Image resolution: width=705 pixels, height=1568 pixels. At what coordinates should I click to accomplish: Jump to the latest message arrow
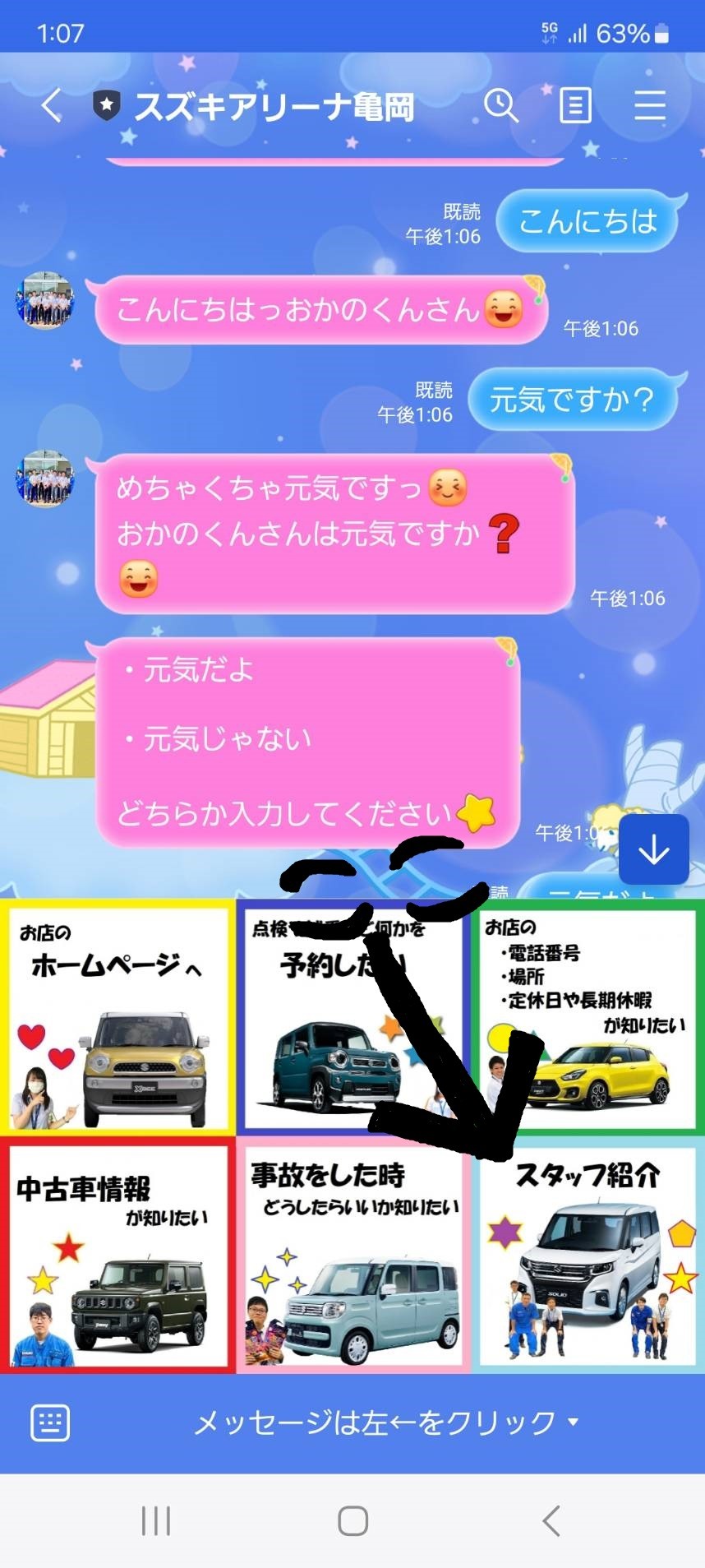pos(653,849)
